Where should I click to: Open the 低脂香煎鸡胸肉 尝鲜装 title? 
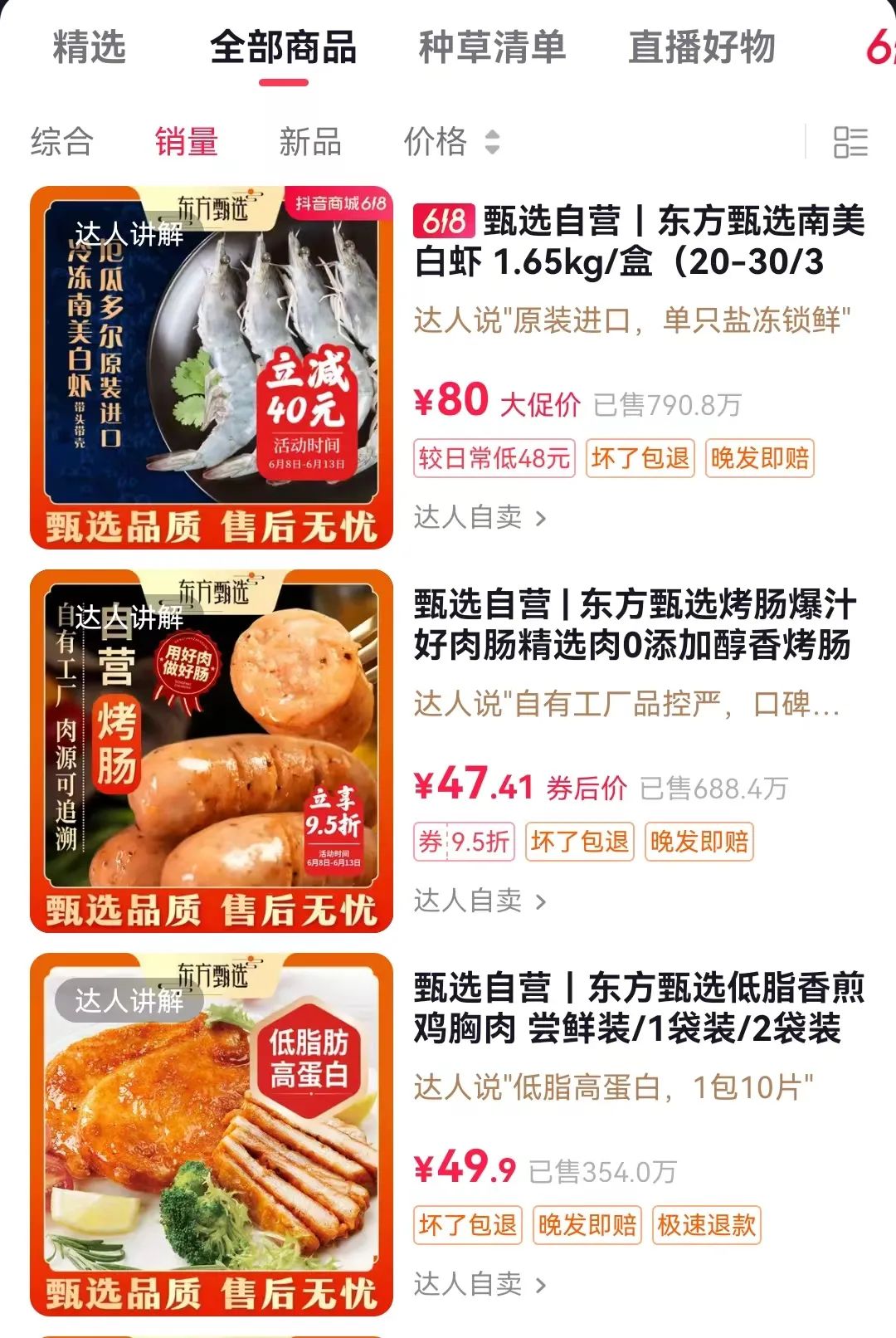(x=639, y=1008)
